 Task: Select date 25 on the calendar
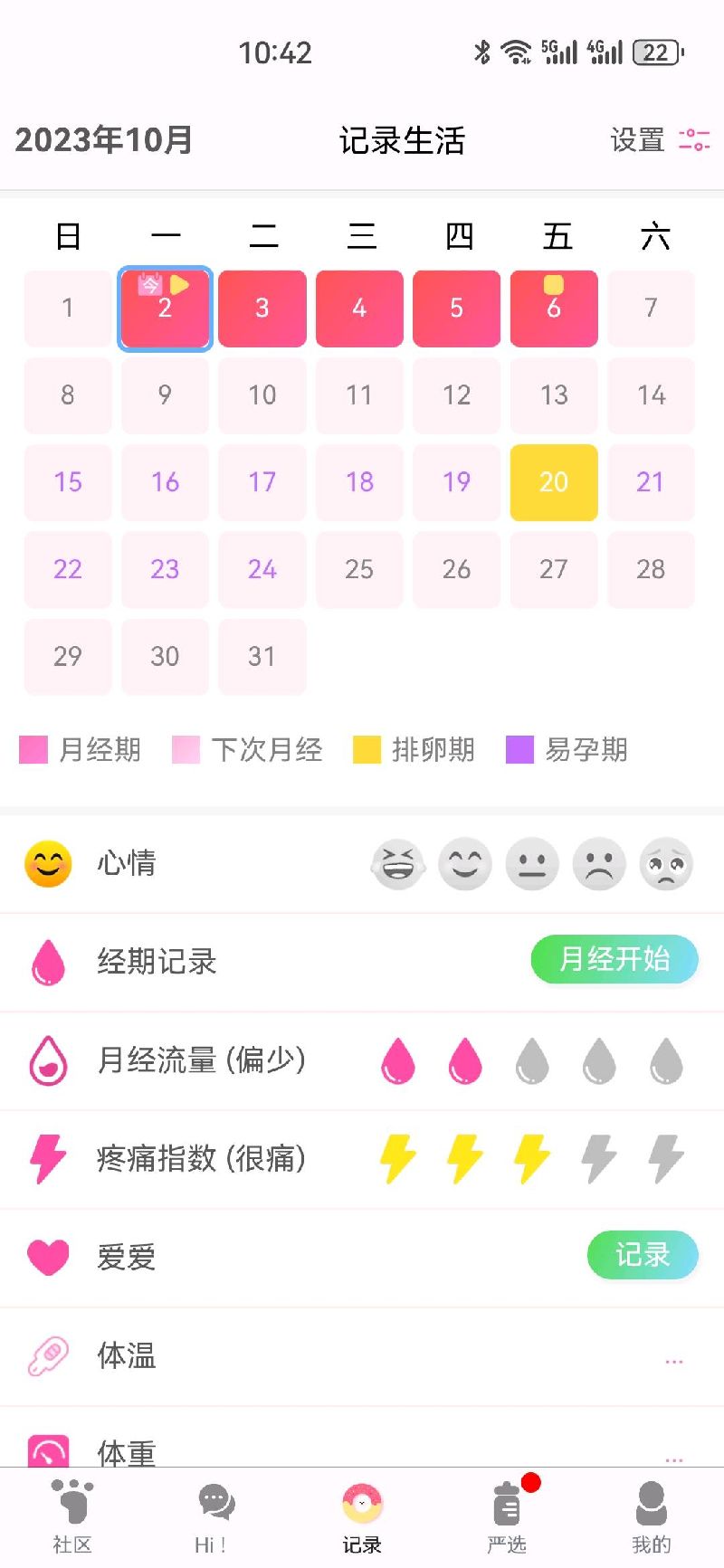[359, 569]
